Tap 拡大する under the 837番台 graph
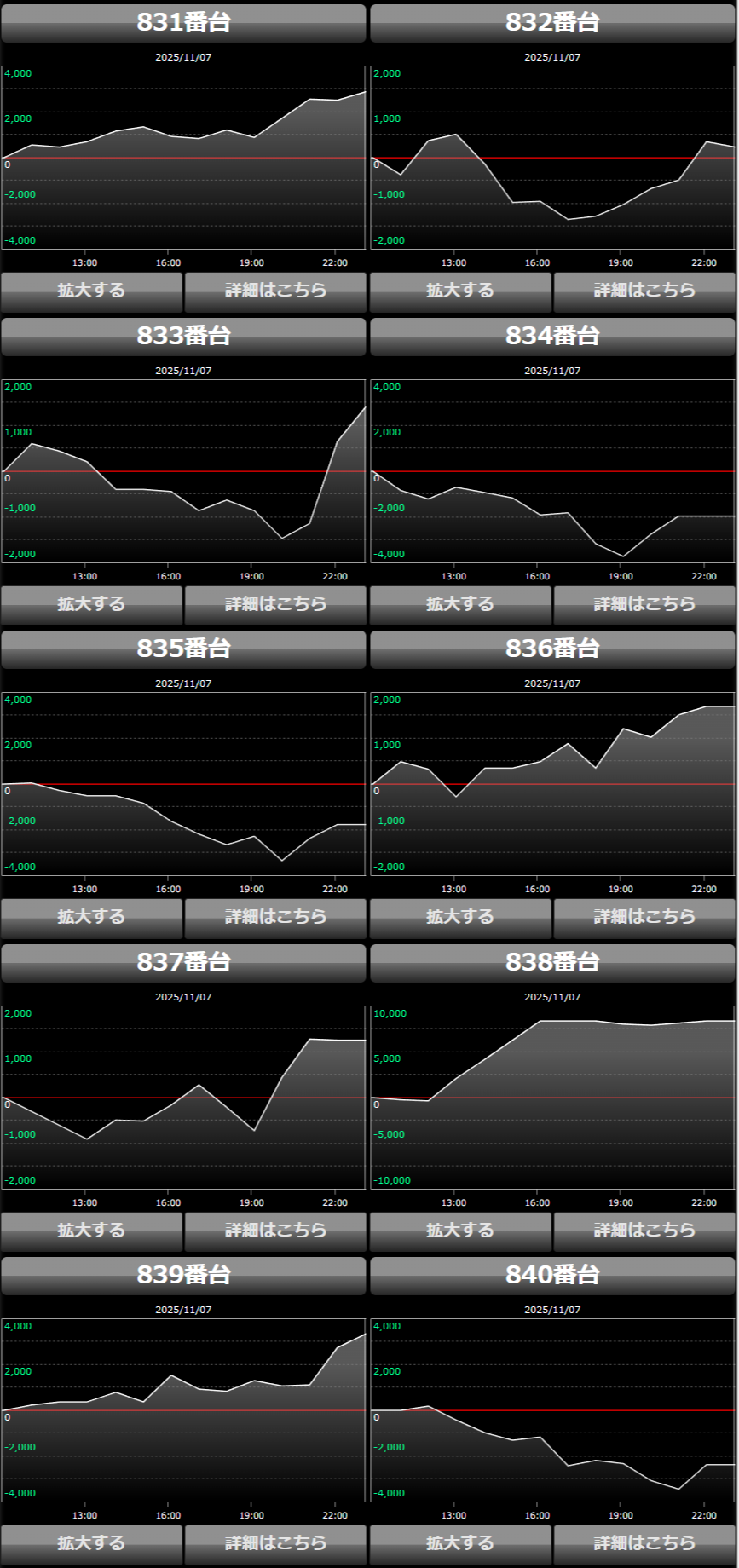739x1568 pixels. [91, 1231]
